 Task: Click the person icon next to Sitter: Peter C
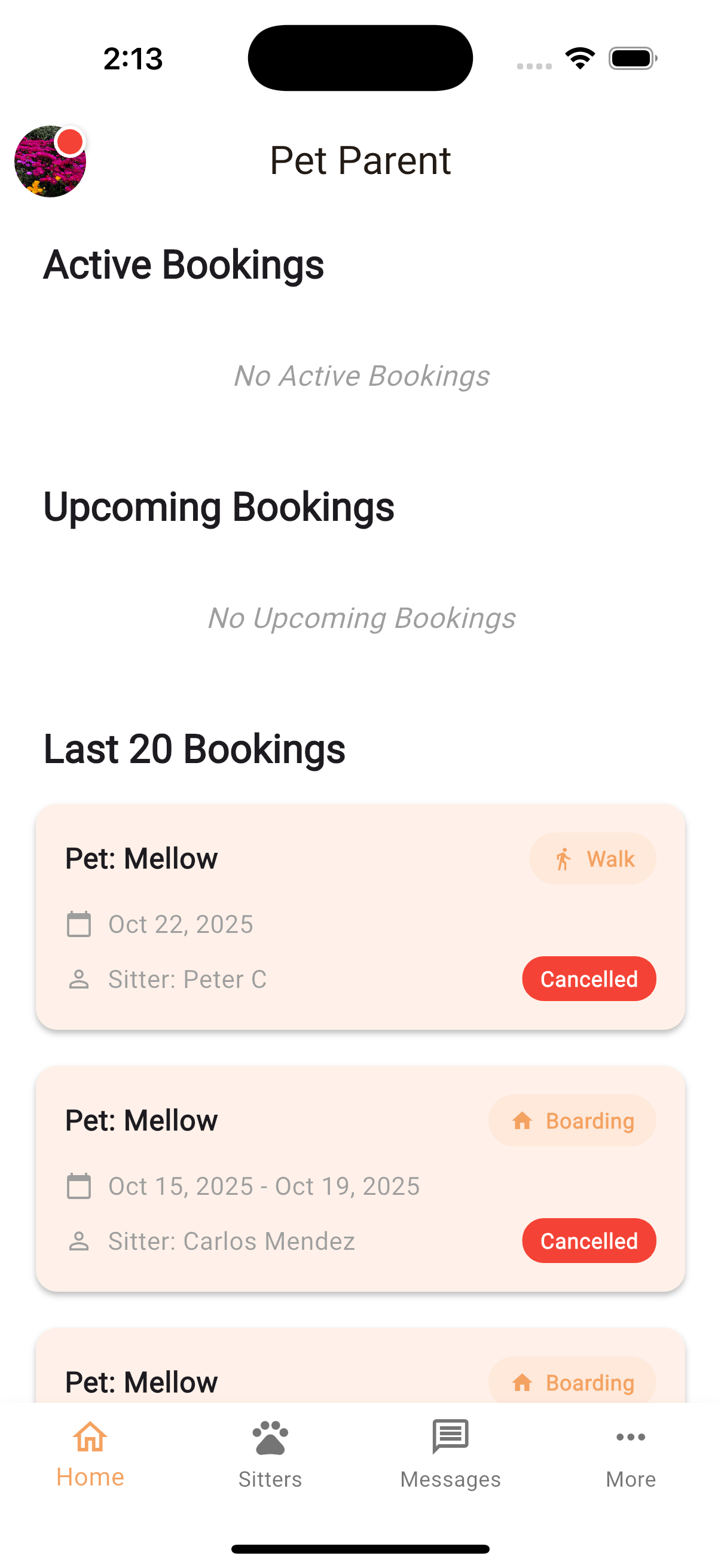(x=79, y=979)
